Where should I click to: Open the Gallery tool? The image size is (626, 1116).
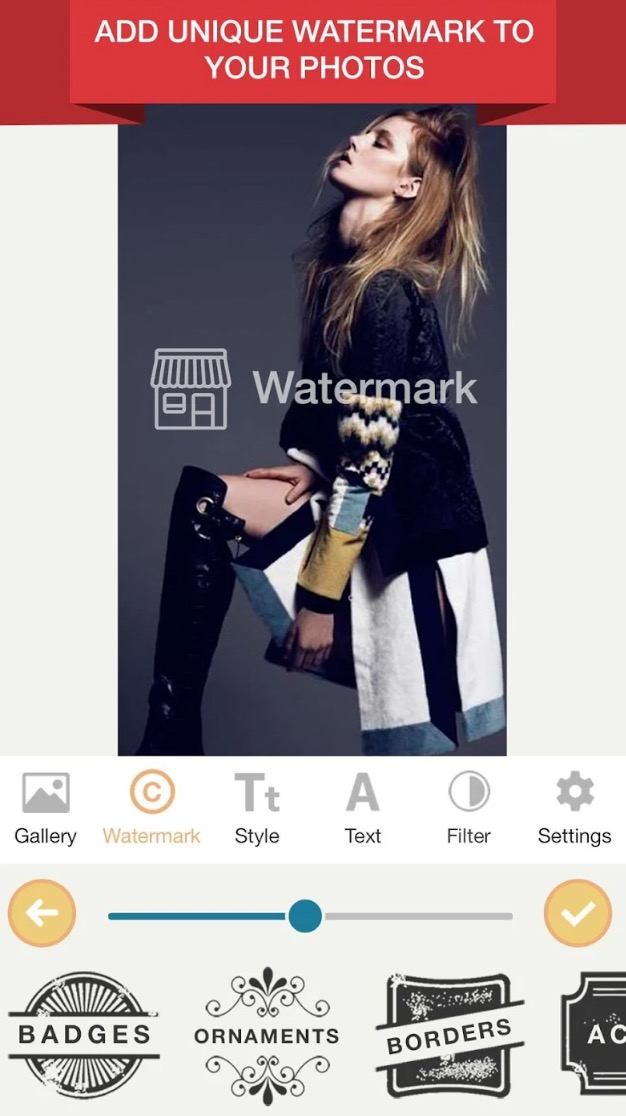[x=46, y=809]
